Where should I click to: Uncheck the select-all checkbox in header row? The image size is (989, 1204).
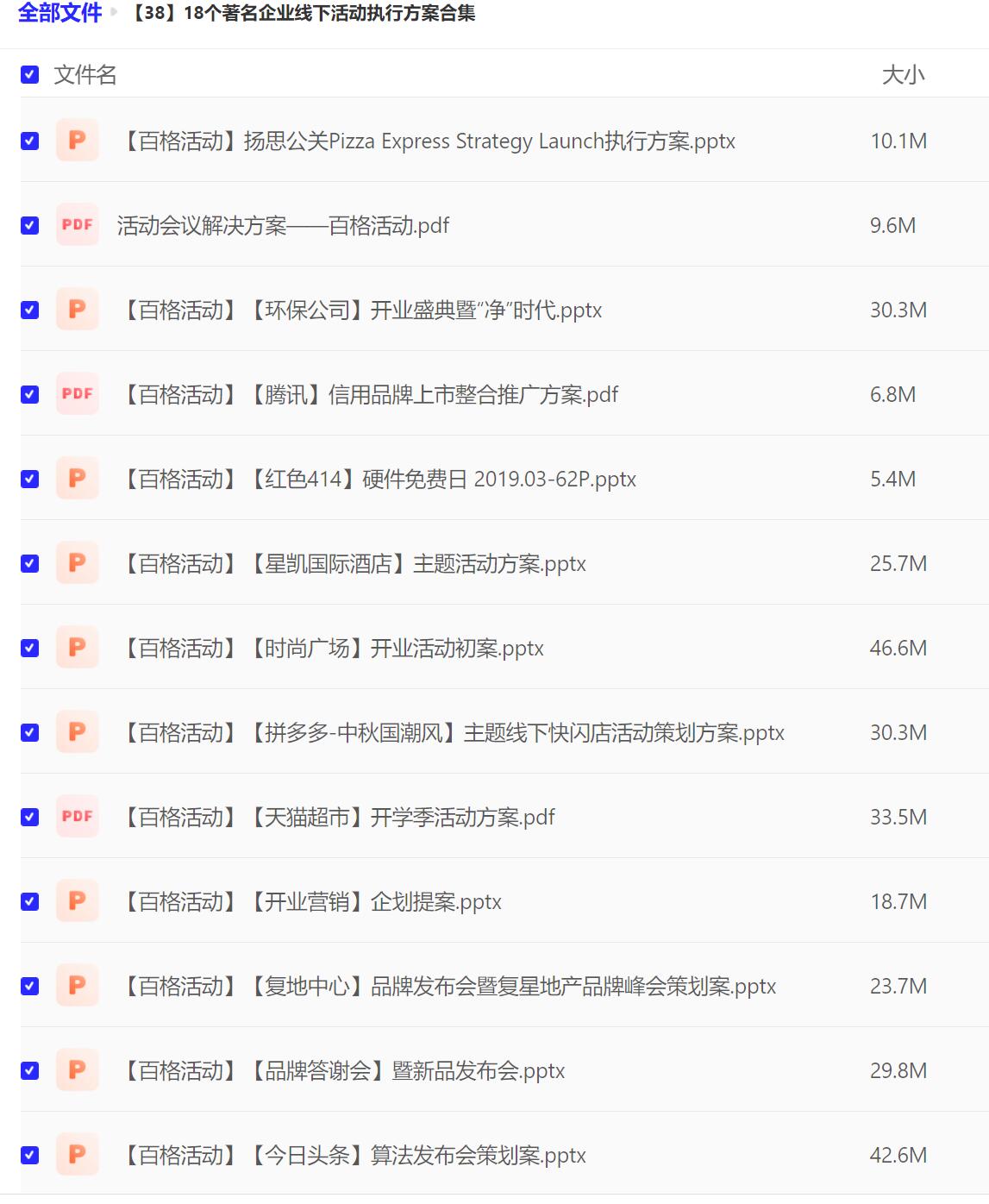tap(28, 76)
